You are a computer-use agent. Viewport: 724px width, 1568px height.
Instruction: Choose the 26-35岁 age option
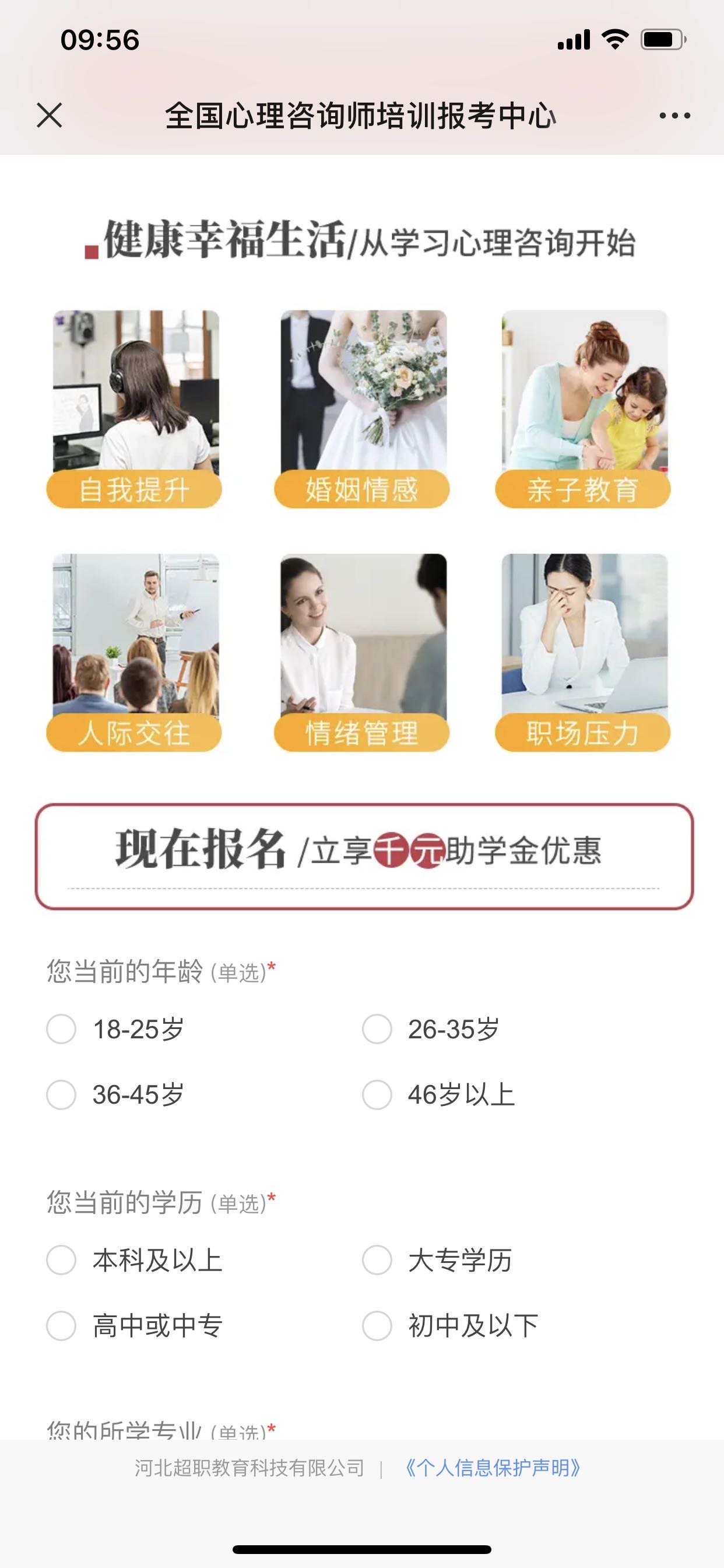[377, 1030]
